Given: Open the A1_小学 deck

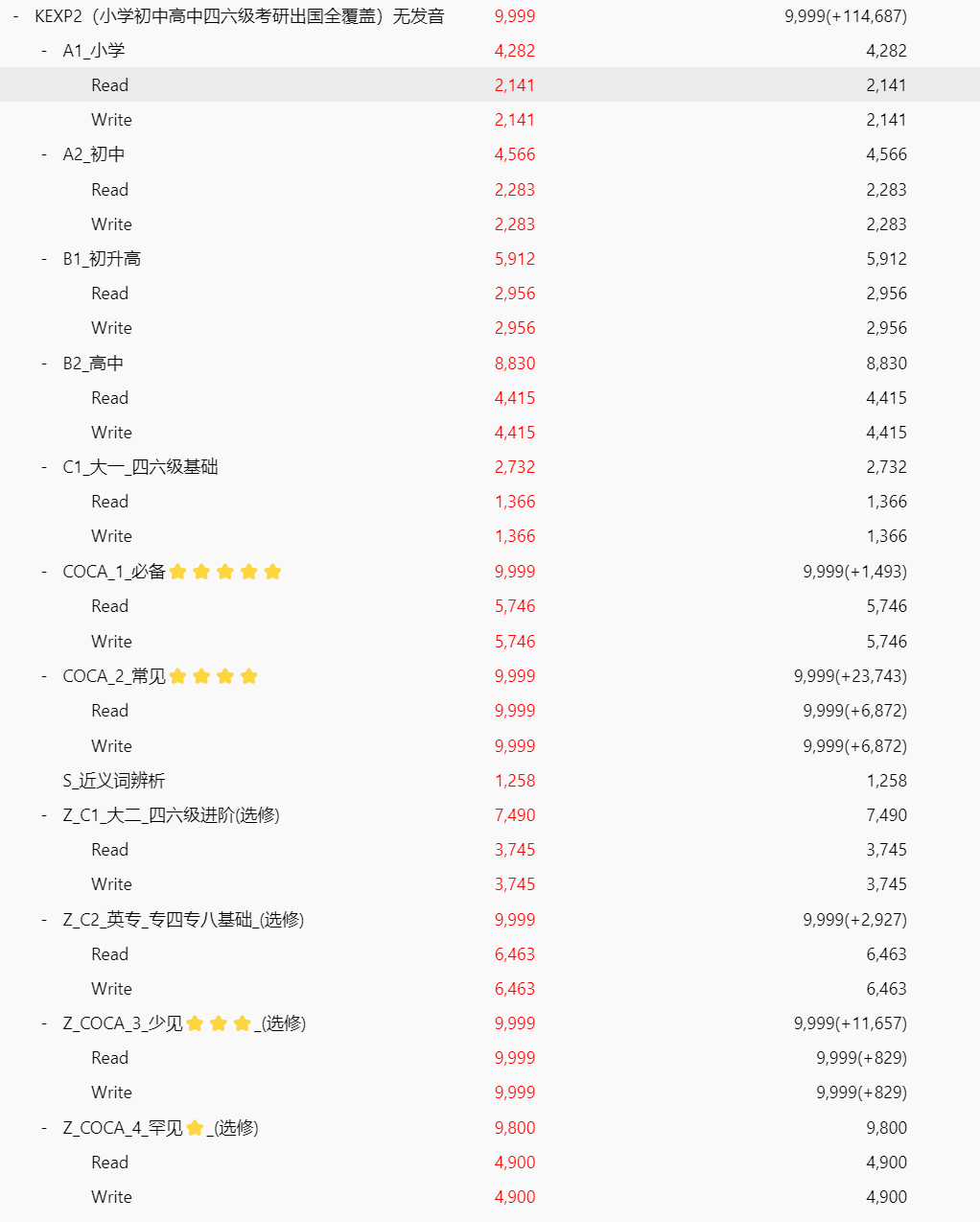Looking at the screenshot, I should coord(94,51).
